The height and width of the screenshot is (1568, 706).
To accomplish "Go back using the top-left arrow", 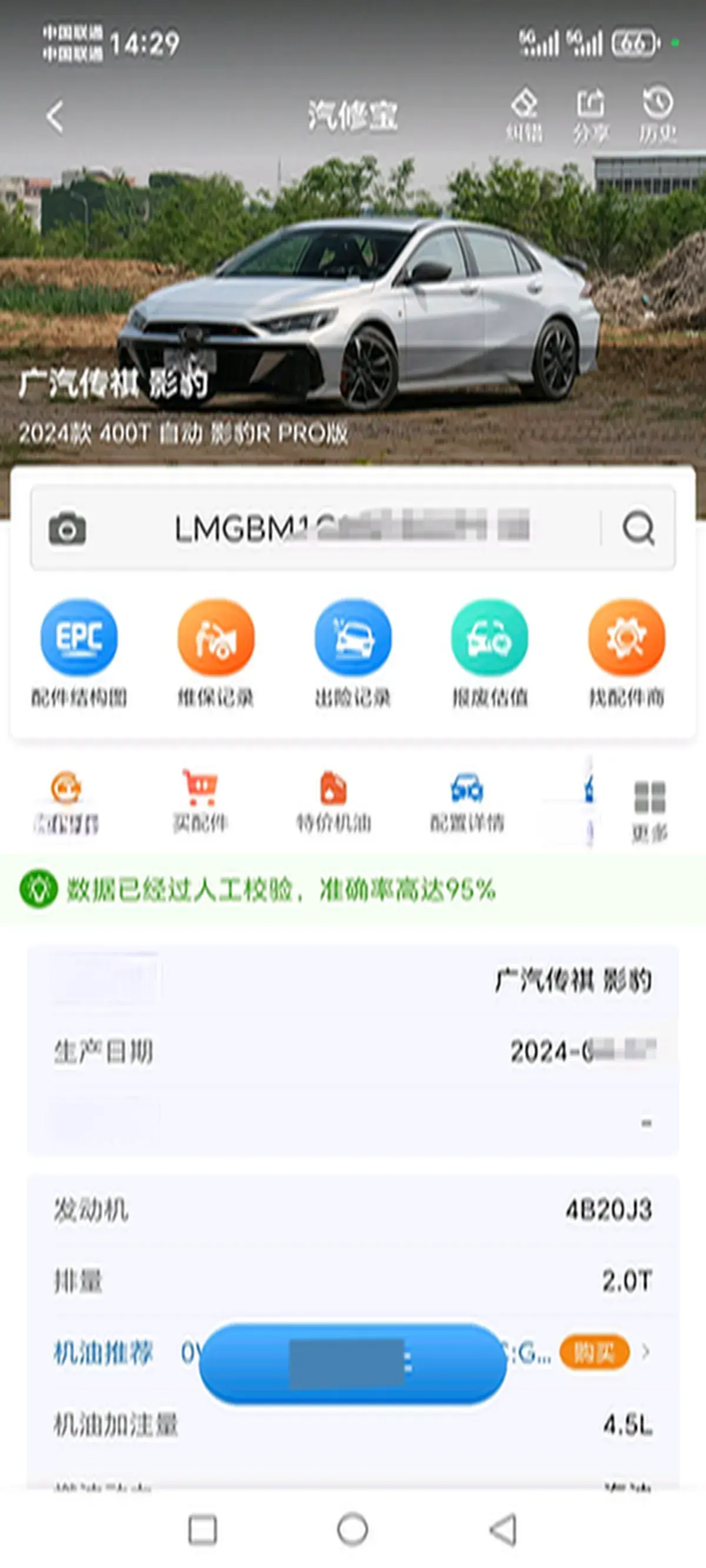I will [x=55, y=117].
